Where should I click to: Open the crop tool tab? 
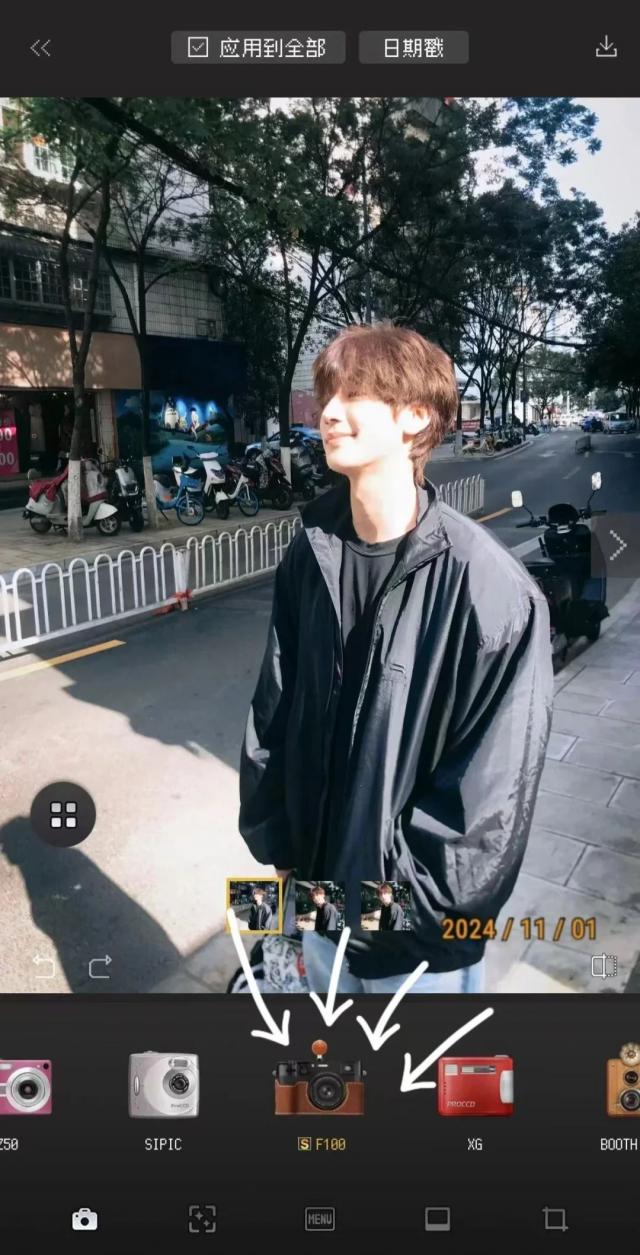point(555,1219)
